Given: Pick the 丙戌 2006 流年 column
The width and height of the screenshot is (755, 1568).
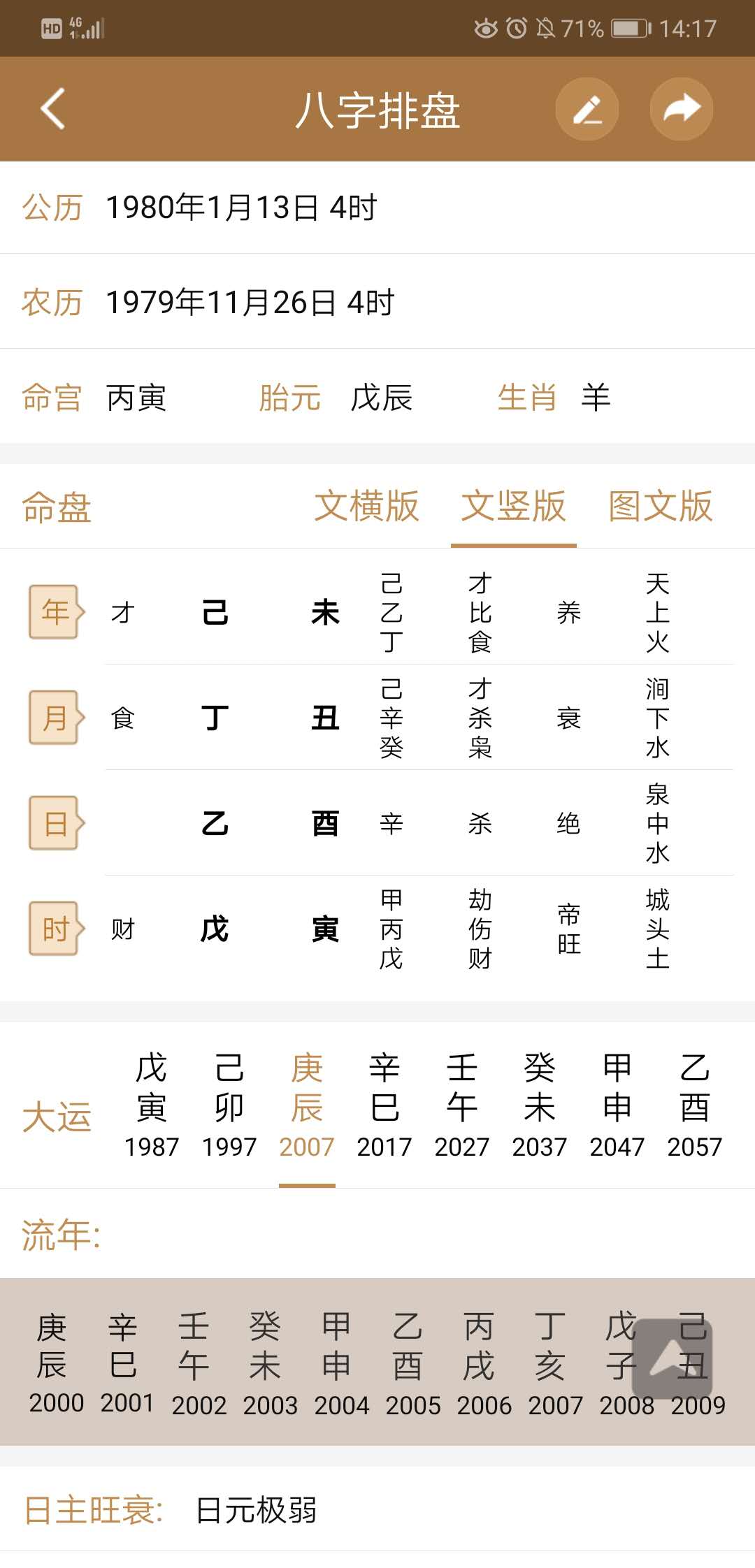Looking at the screenshot, I should [484, 1363].
